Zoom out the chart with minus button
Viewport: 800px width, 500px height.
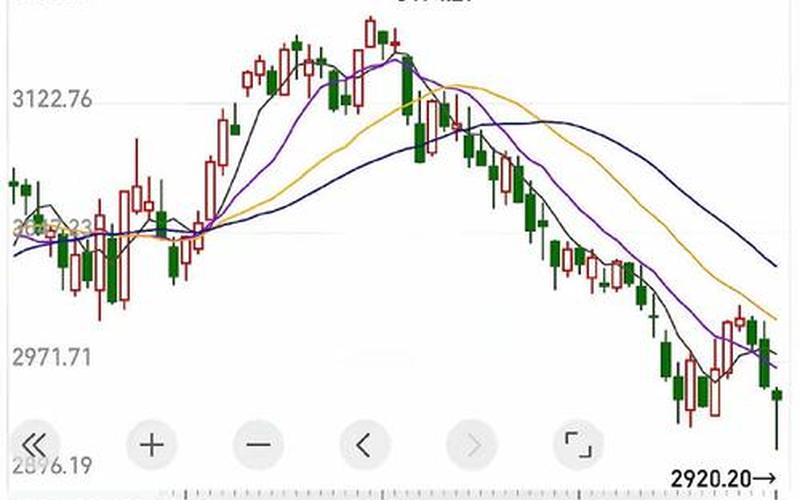[259, 443]
